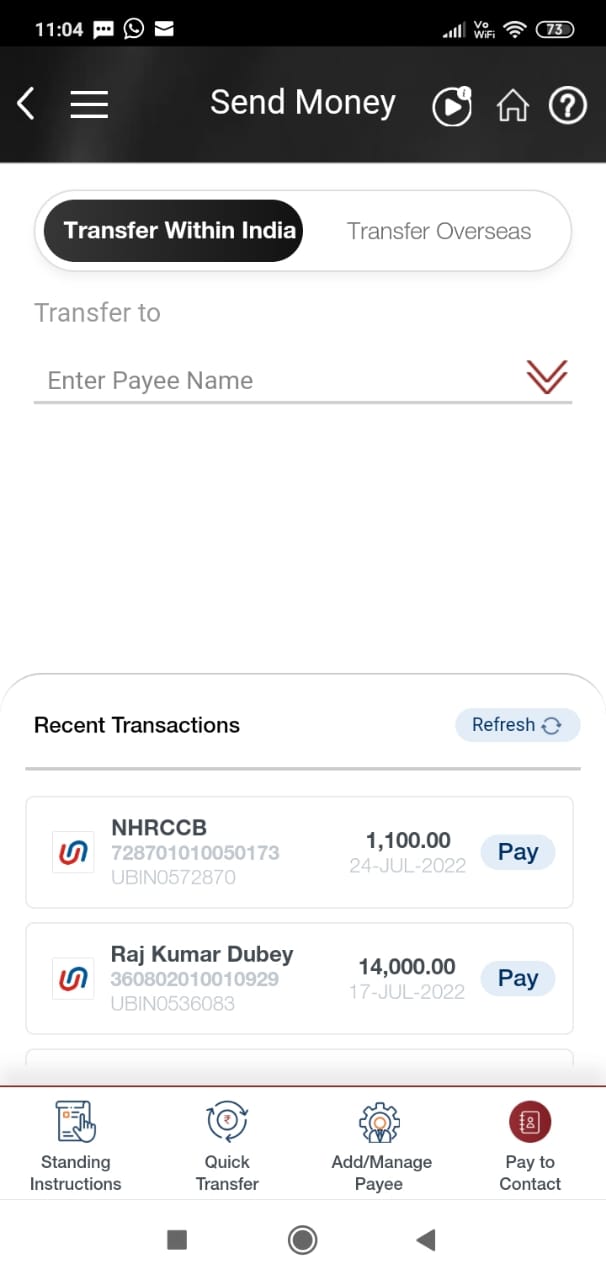The width and height of the screenshot is (606, 1280).
Task: Pay NHRCCB again
Action: (517, 852)
